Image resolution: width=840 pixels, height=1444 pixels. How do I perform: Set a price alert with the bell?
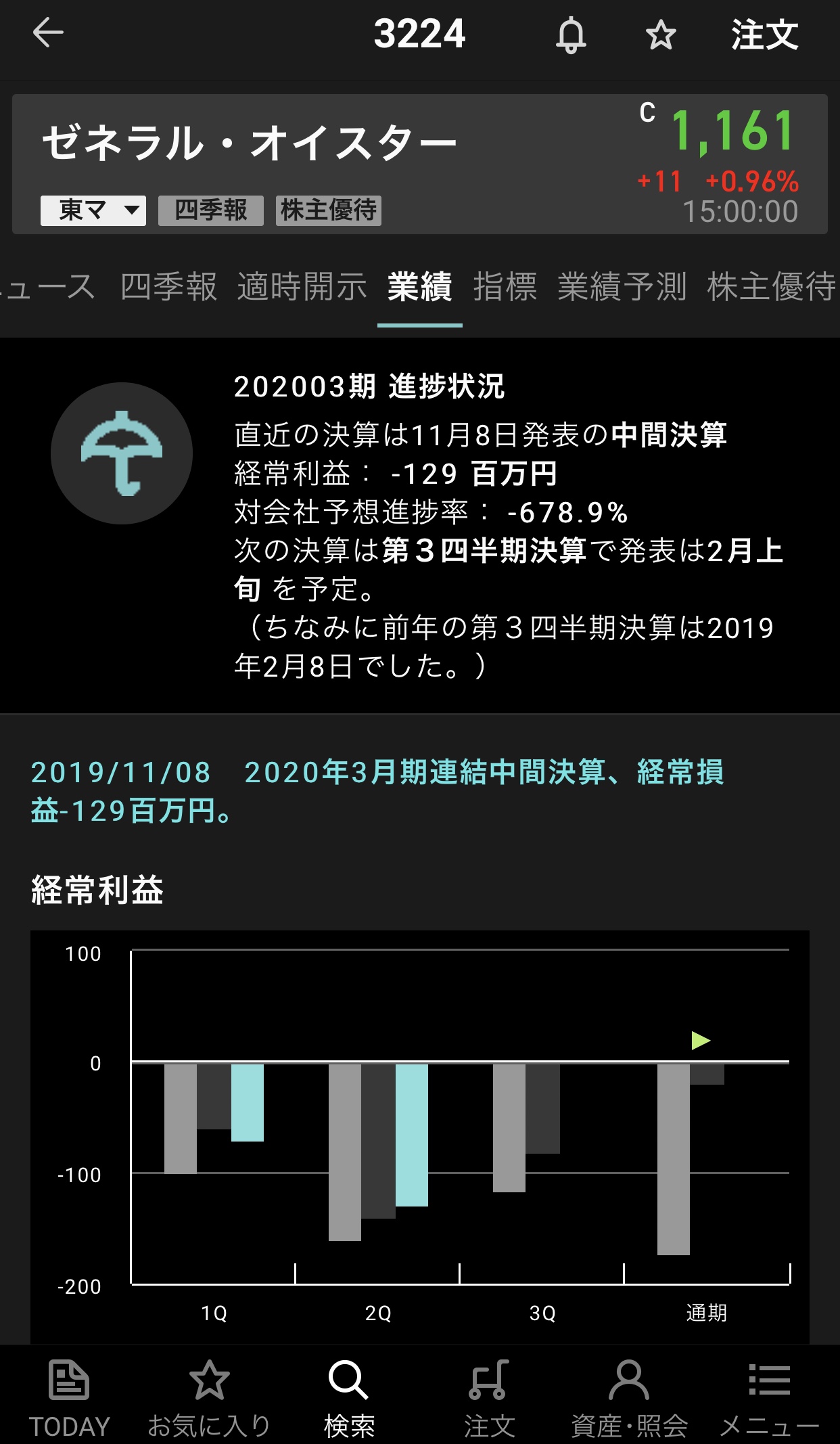click(571, 35)
